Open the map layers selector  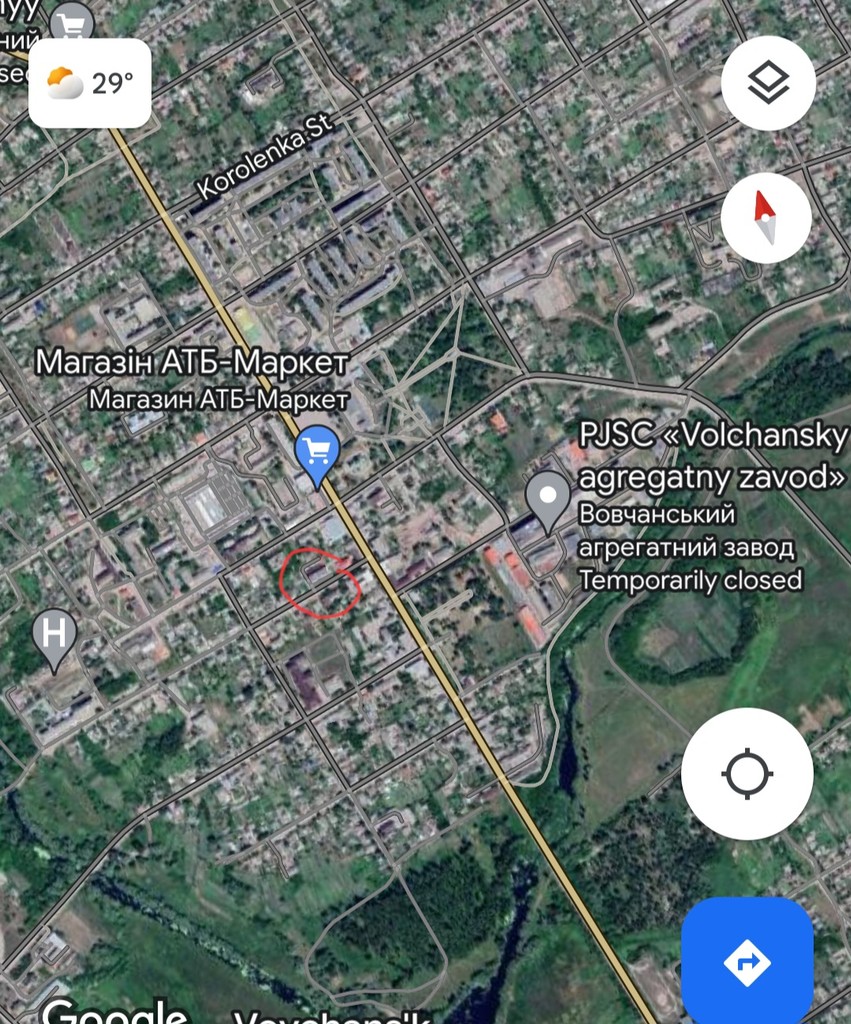pos(768,83)
